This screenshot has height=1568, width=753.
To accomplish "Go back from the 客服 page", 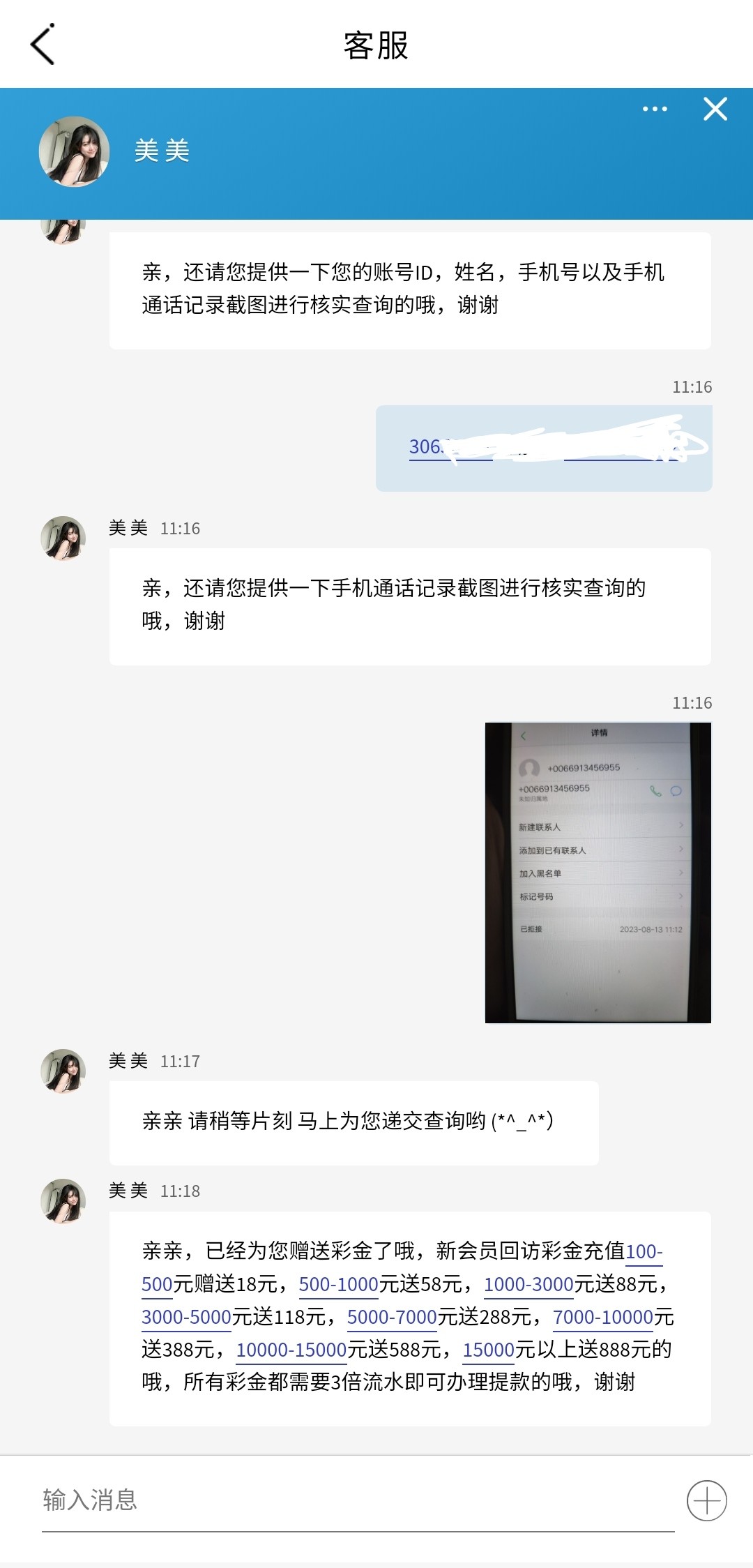I will click(x=43, y=45).
